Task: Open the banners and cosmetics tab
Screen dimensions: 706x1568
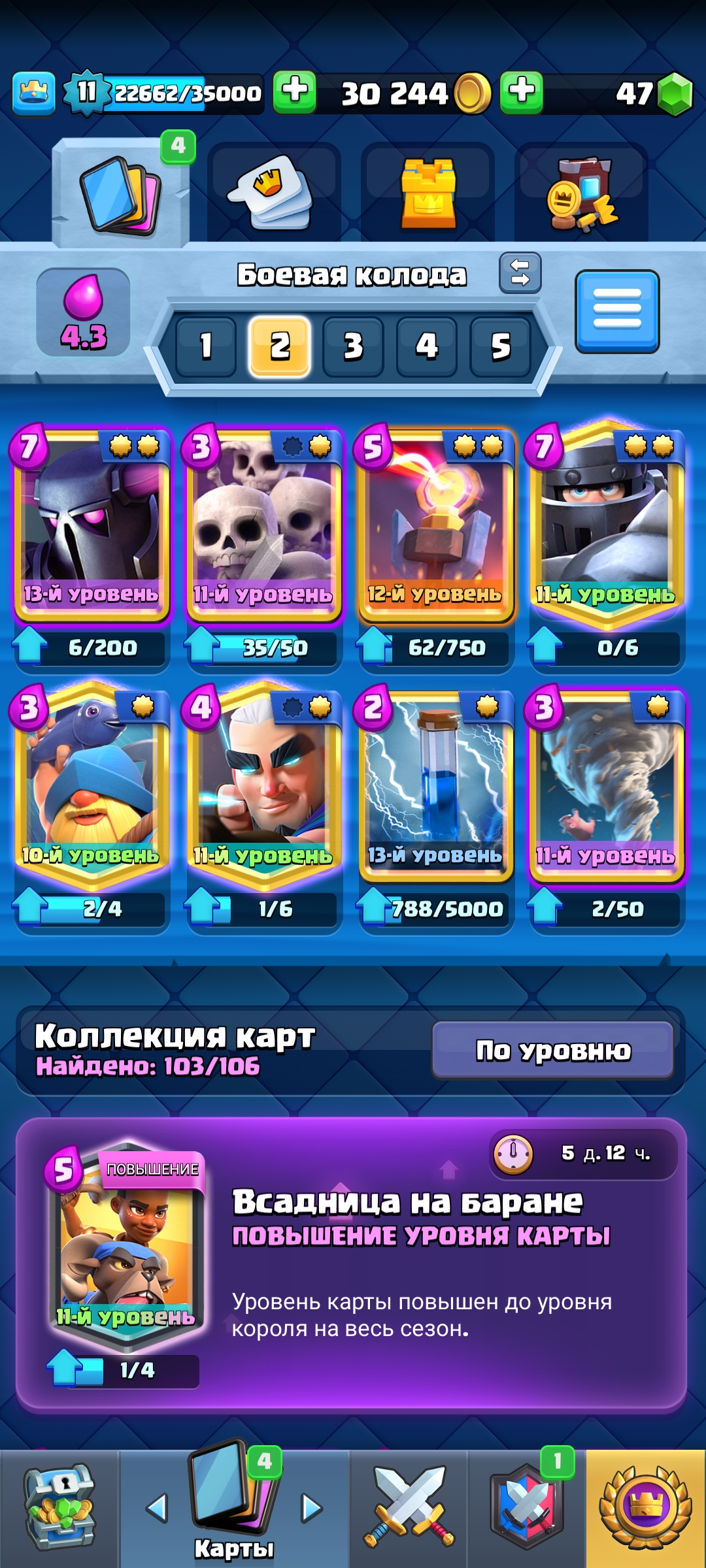Action: 581,192
